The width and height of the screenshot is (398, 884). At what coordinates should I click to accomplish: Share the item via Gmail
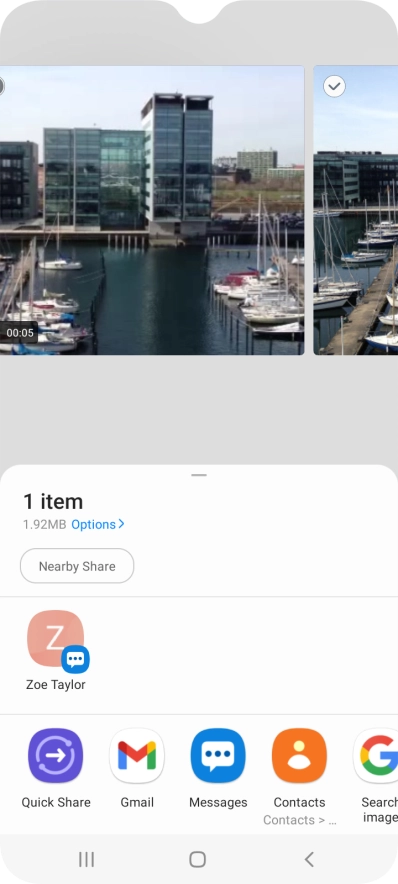(x=137, y=768)
